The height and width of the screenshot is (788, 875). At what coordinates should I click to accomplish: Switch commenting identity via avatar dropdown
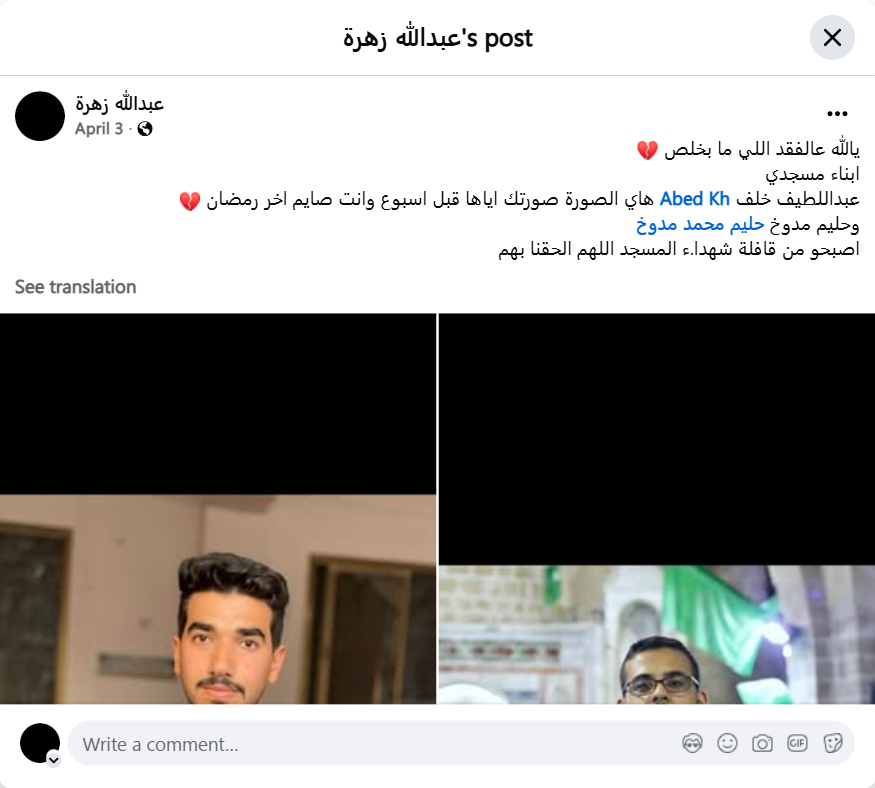pyautogui.click(x=54, y=760)
